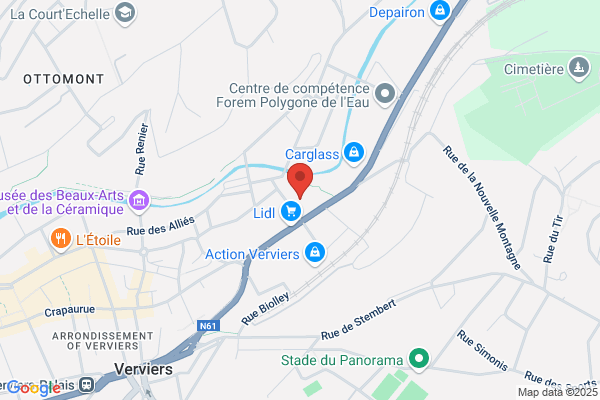Open La Court'Echelle school marker

tap(125, 13)
